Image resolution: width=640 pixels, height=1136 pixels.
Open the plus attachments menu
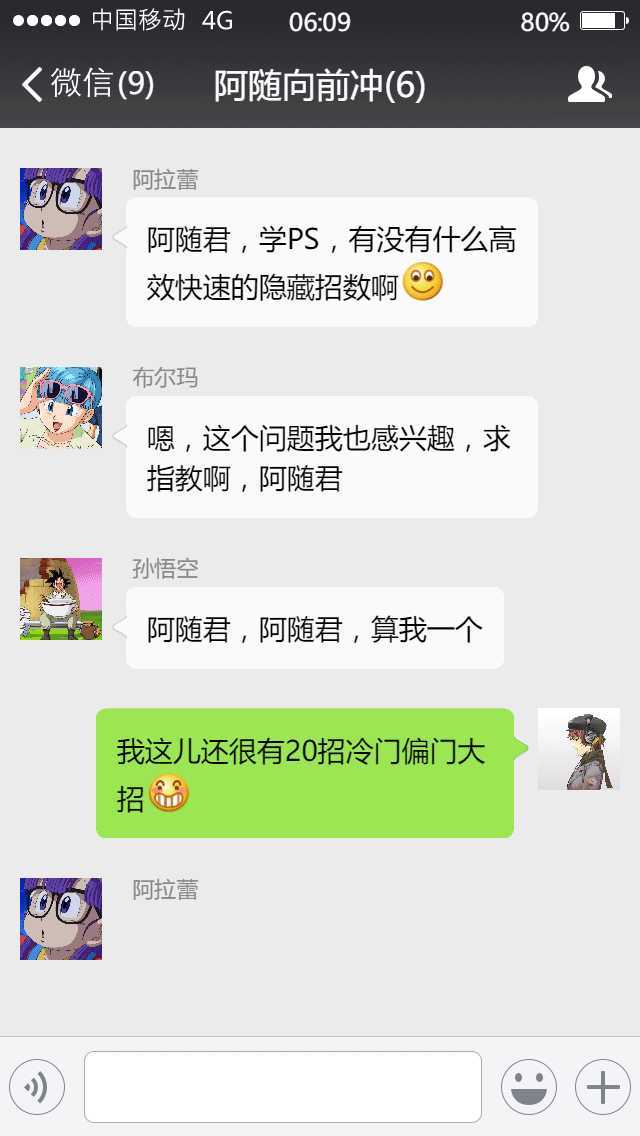point(602,1087)
